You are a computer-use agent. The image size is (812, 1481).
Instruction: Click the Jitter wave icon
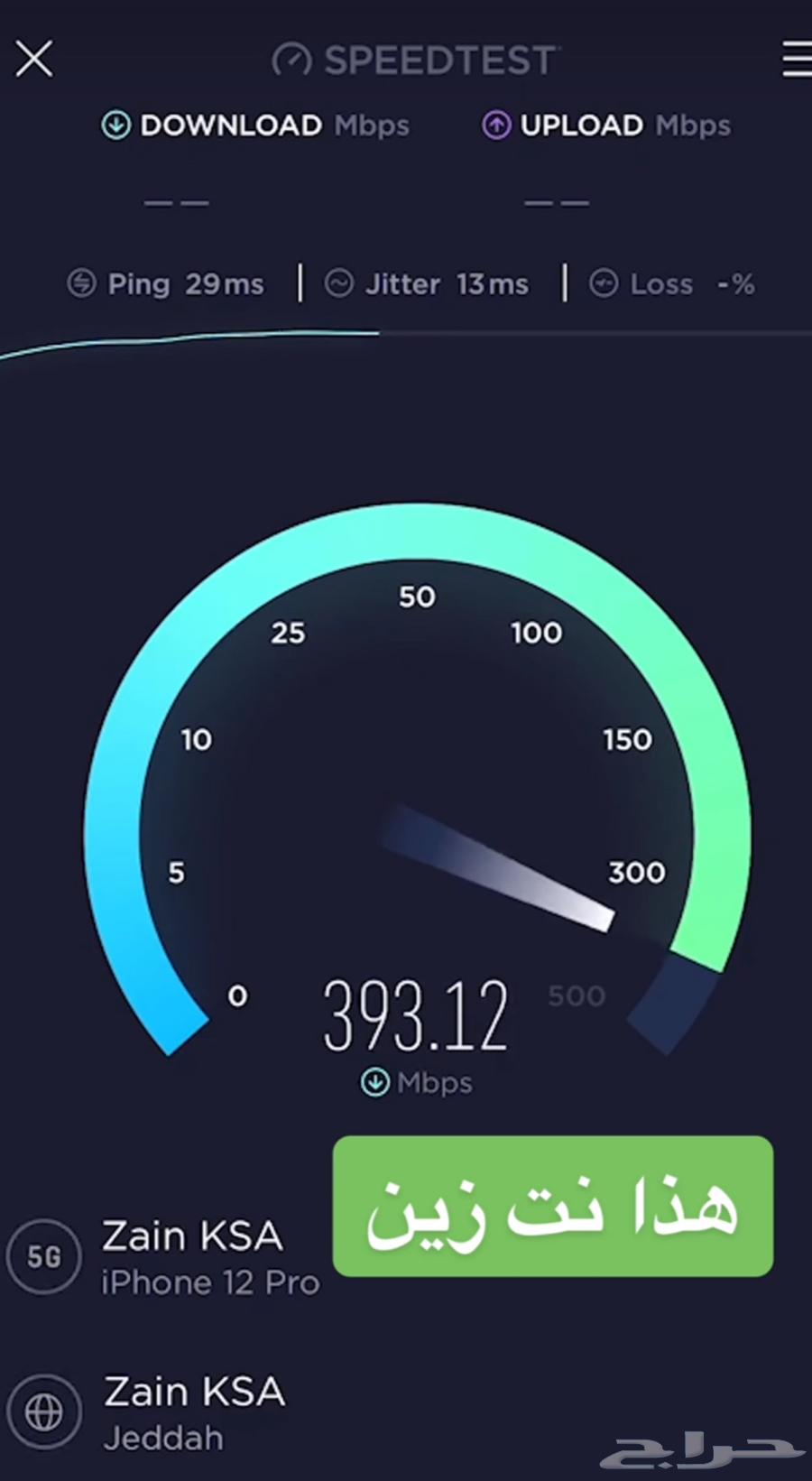coord(339,283)
